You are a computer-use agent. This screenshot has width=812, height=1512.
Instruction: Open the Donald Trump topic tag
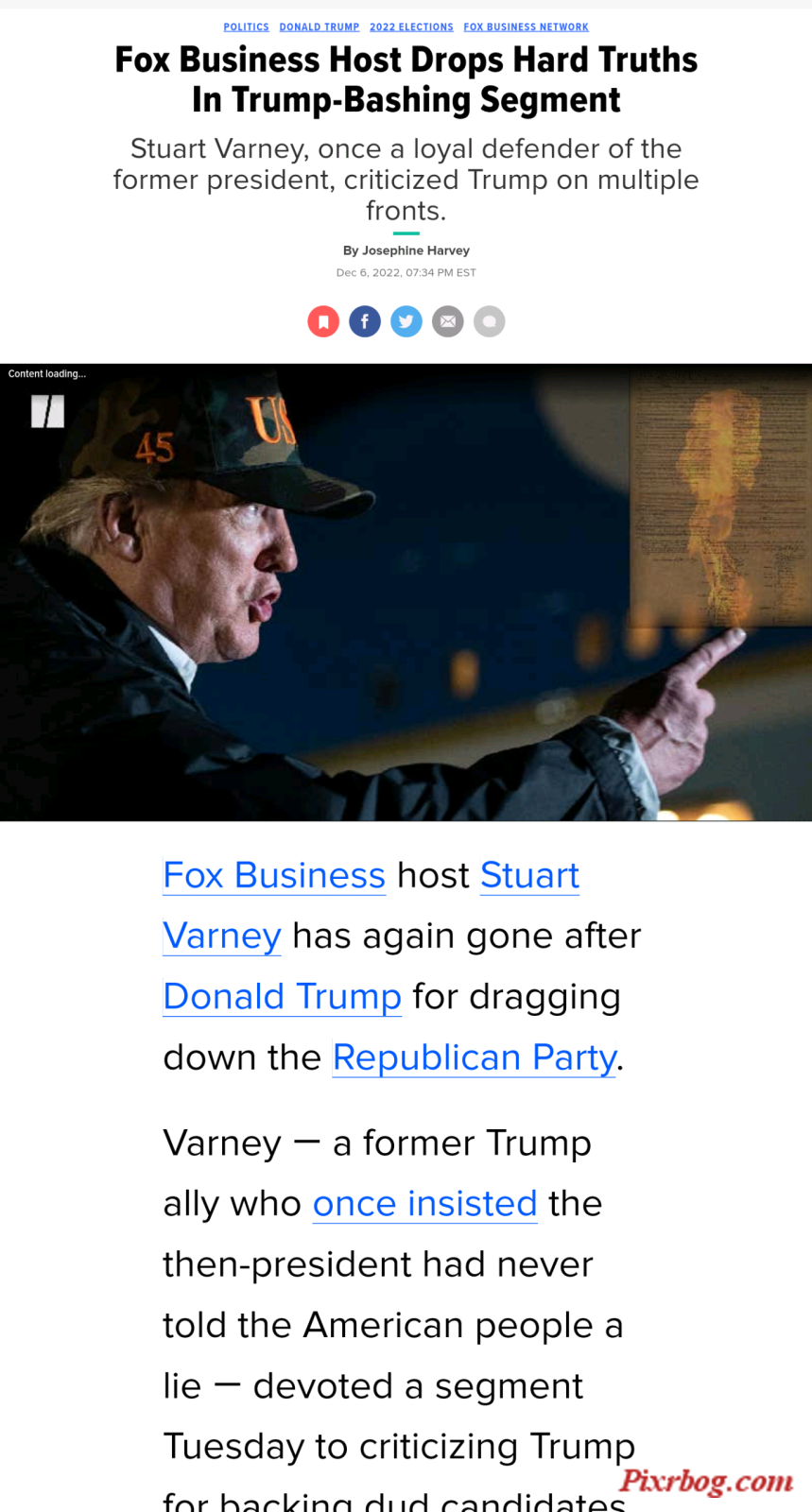tap(319, 27)
